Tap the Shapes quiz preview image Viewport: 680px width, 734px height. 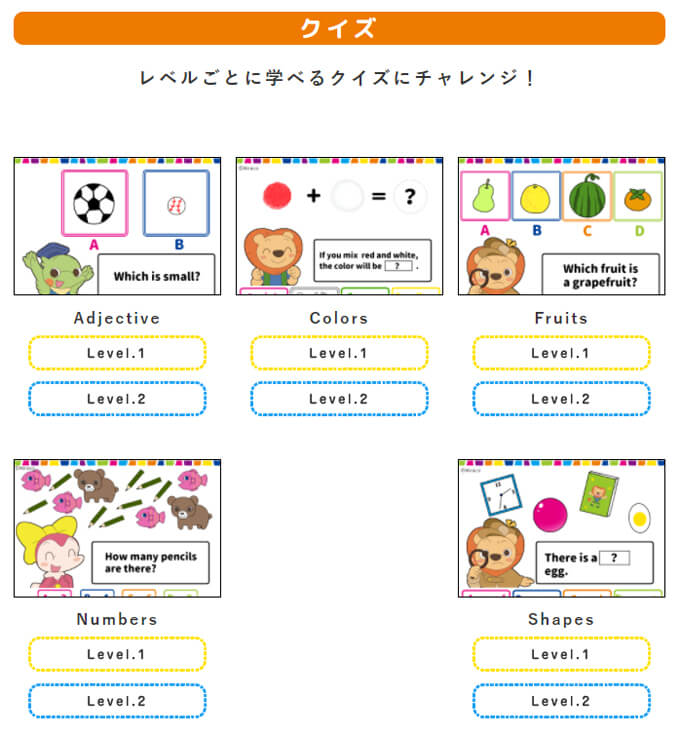pyautogui.click(x=561, y=528)
